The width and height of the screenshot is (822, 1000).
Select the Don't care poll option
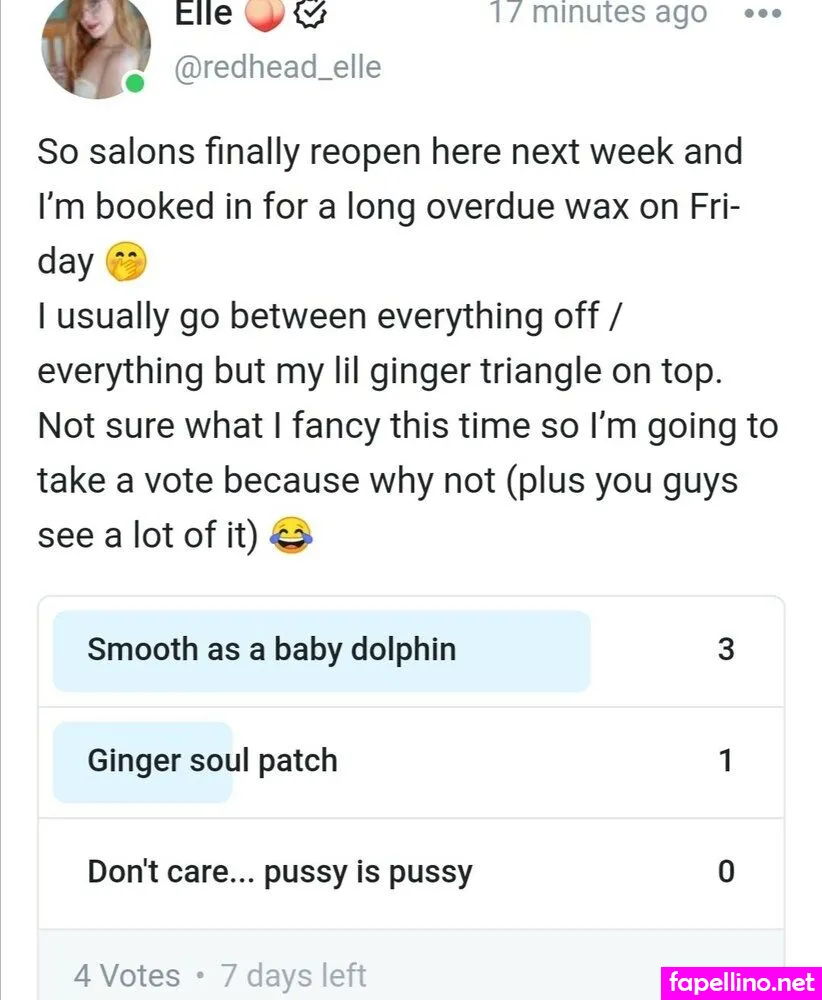410,872
